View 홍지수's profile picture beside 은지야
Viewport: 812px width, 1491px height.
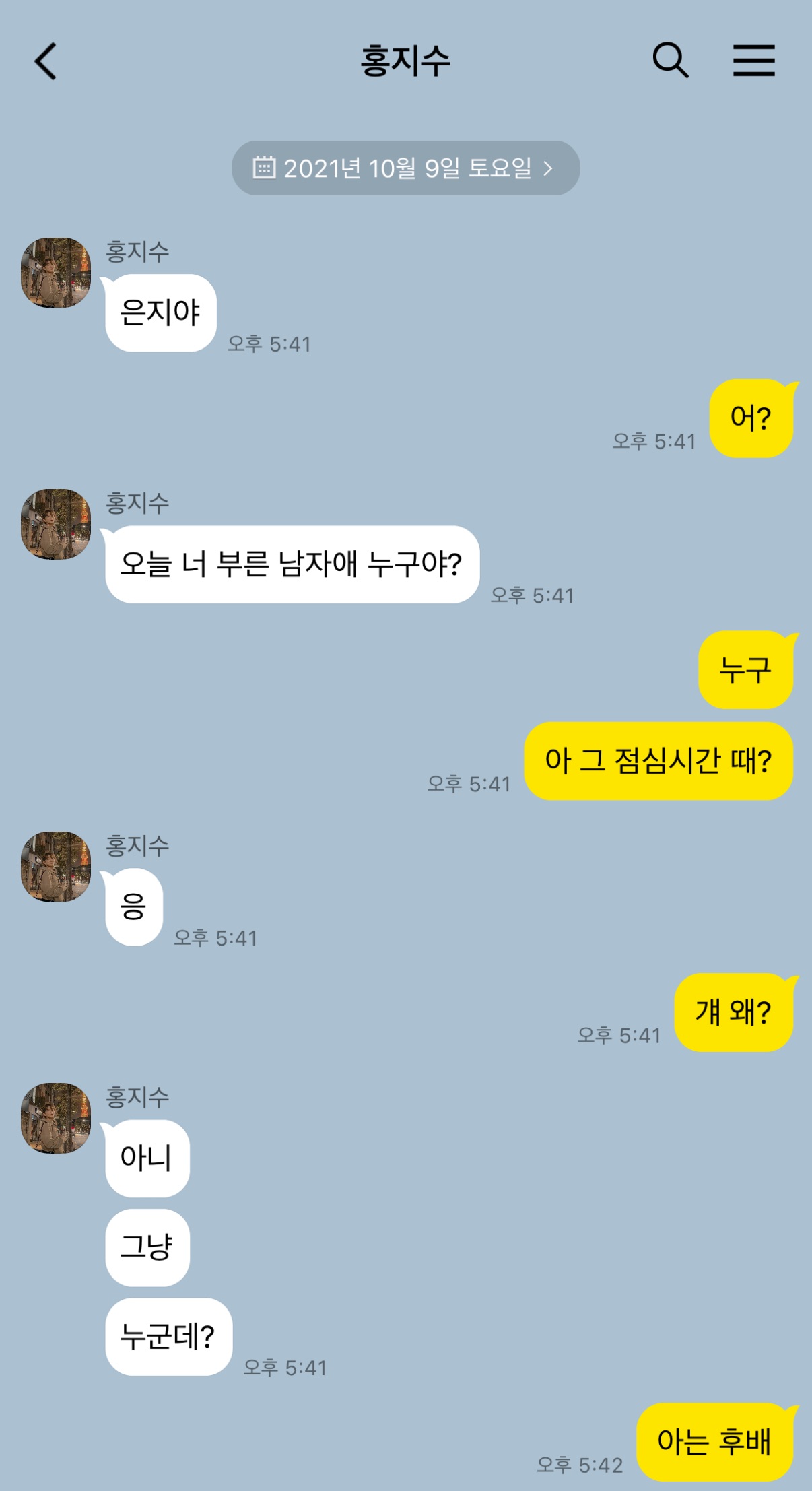coord(56,273)
